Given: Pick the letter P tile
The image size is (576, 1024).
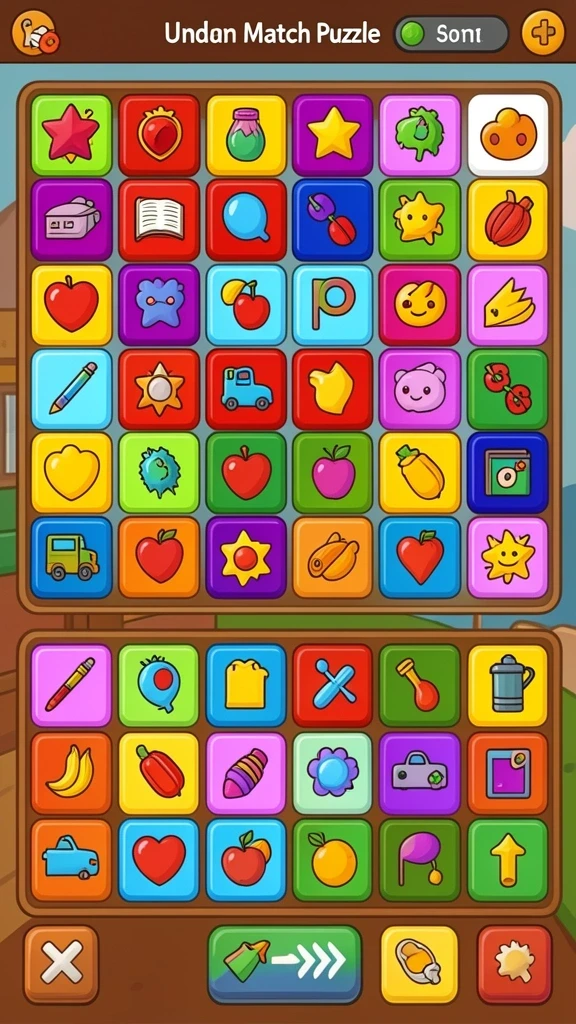Looking at the screenshot, I should coord(332,304).
